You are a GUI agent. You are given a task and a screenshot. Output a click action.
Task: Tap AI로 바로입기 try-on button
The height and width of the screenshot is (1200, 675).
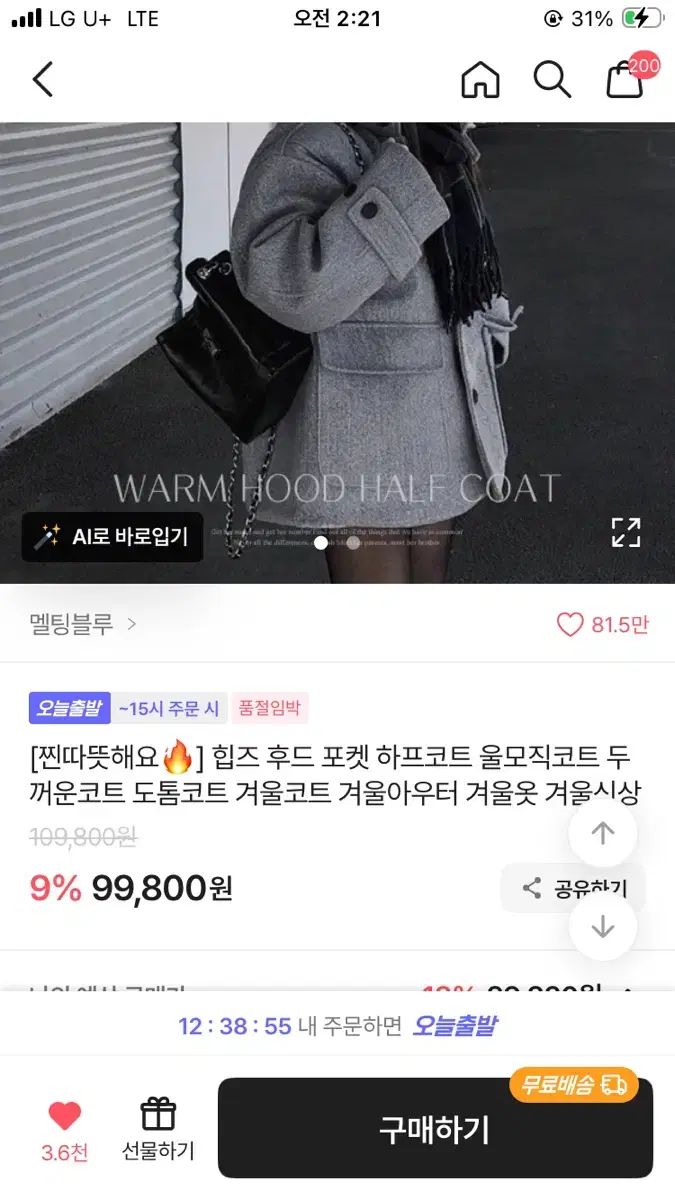(112, 537)
